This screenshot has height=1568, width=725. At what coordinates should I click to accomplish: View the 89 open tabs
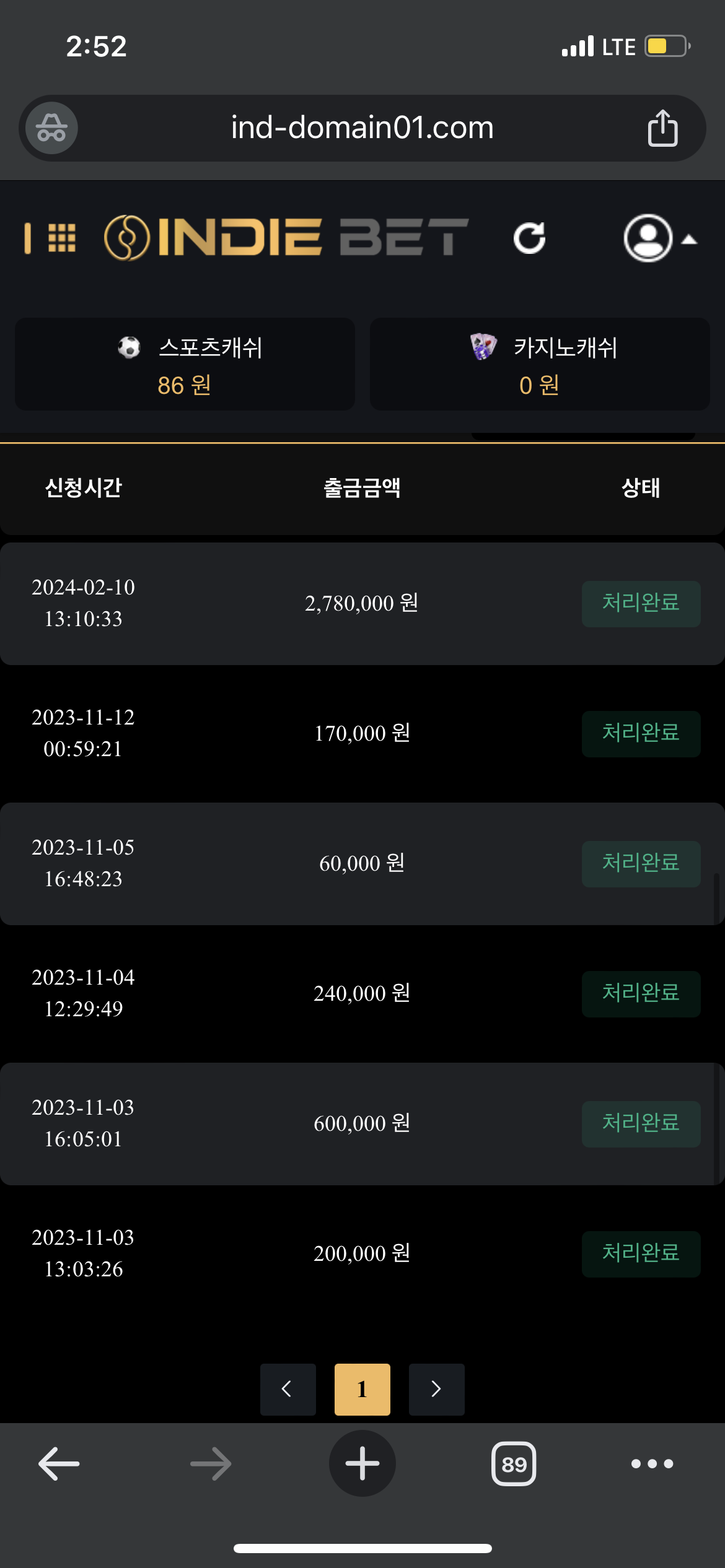click(514, 1463)
